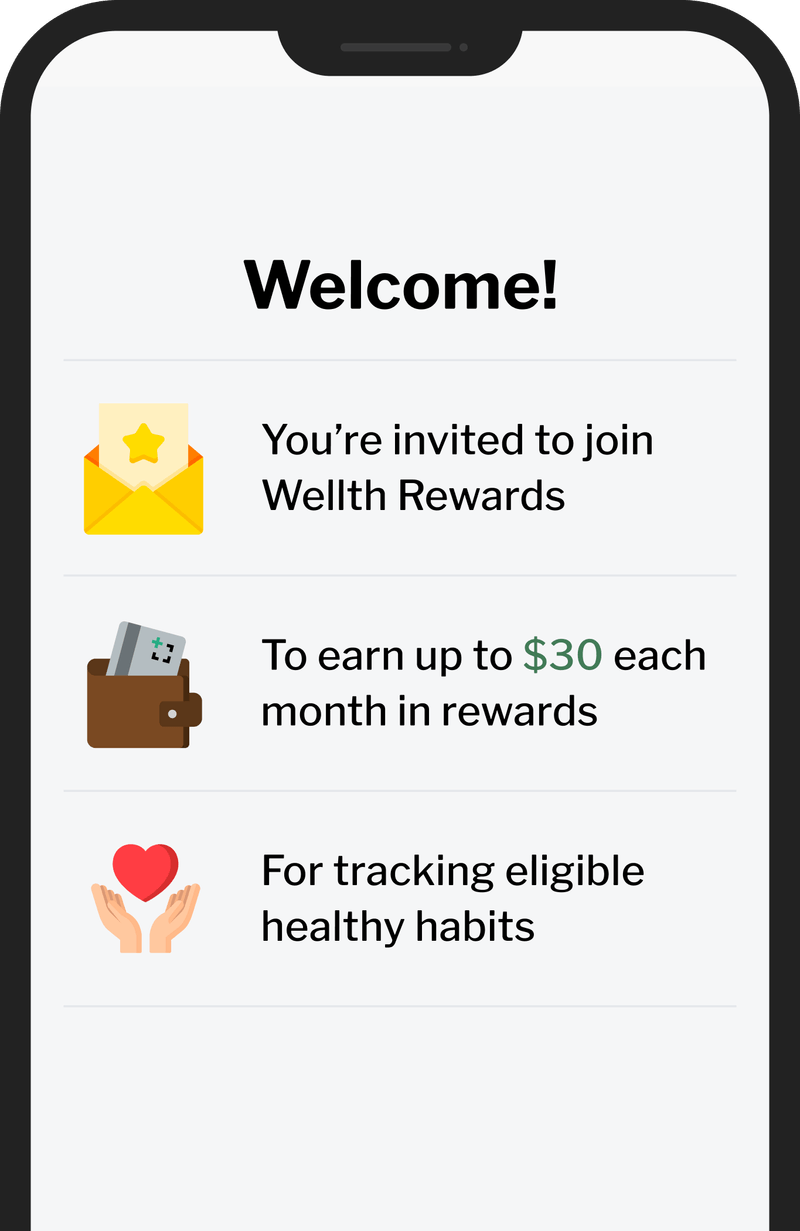Click the healthy habits tracking row
Image resolution: width=800 pixels, height=1231 pixels.
click(x=400, y=897)
